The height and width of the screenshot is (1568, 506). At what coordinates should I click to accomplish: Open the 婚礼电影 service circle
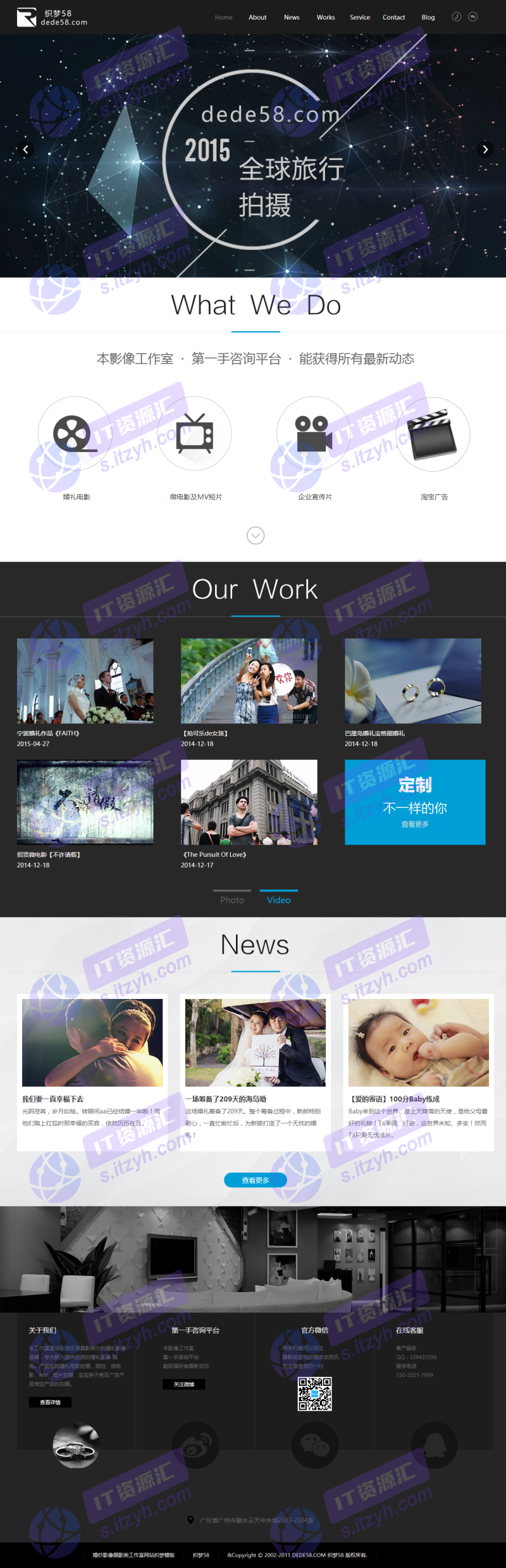75,434
